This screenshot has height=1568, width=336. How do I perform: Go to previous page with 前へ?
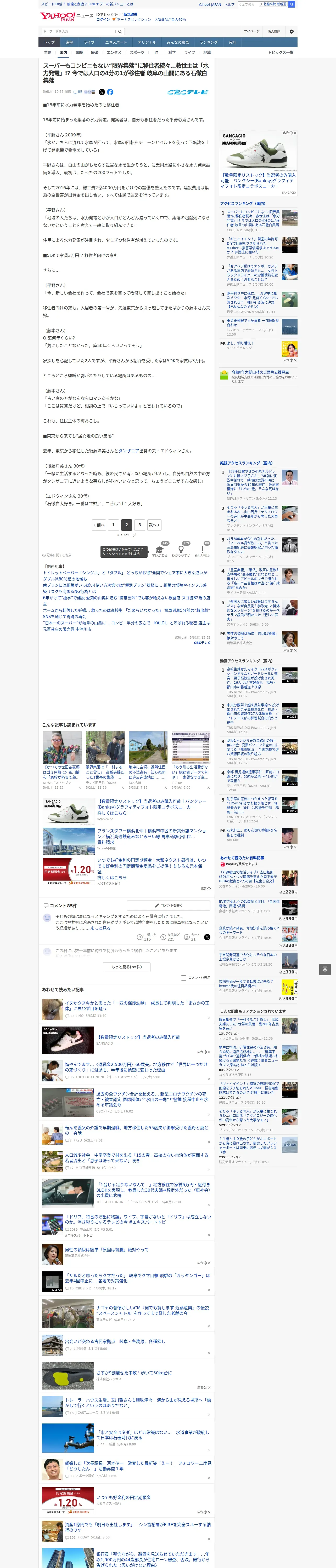(99, 525)
